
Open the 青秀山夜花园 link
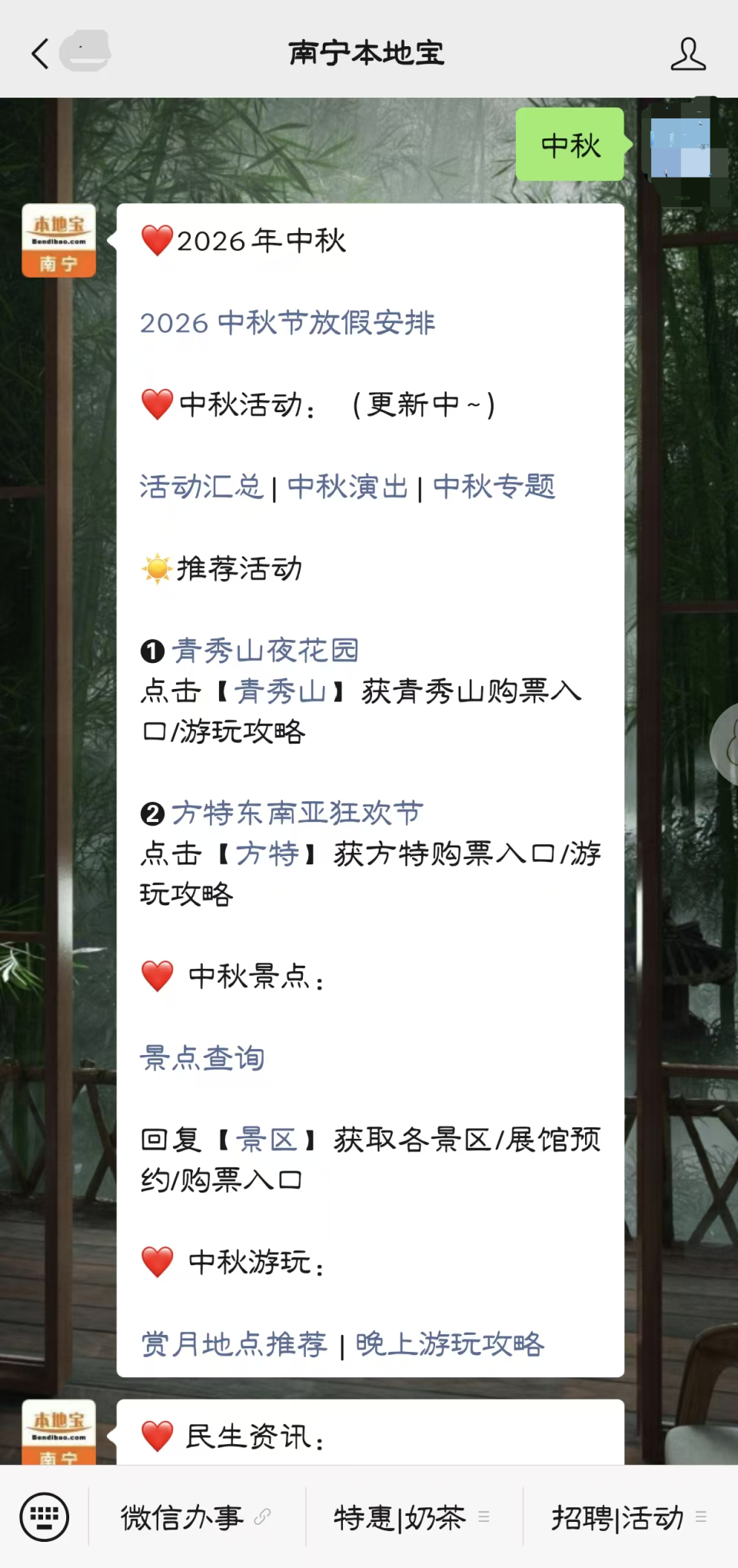(x=265, y=651)
